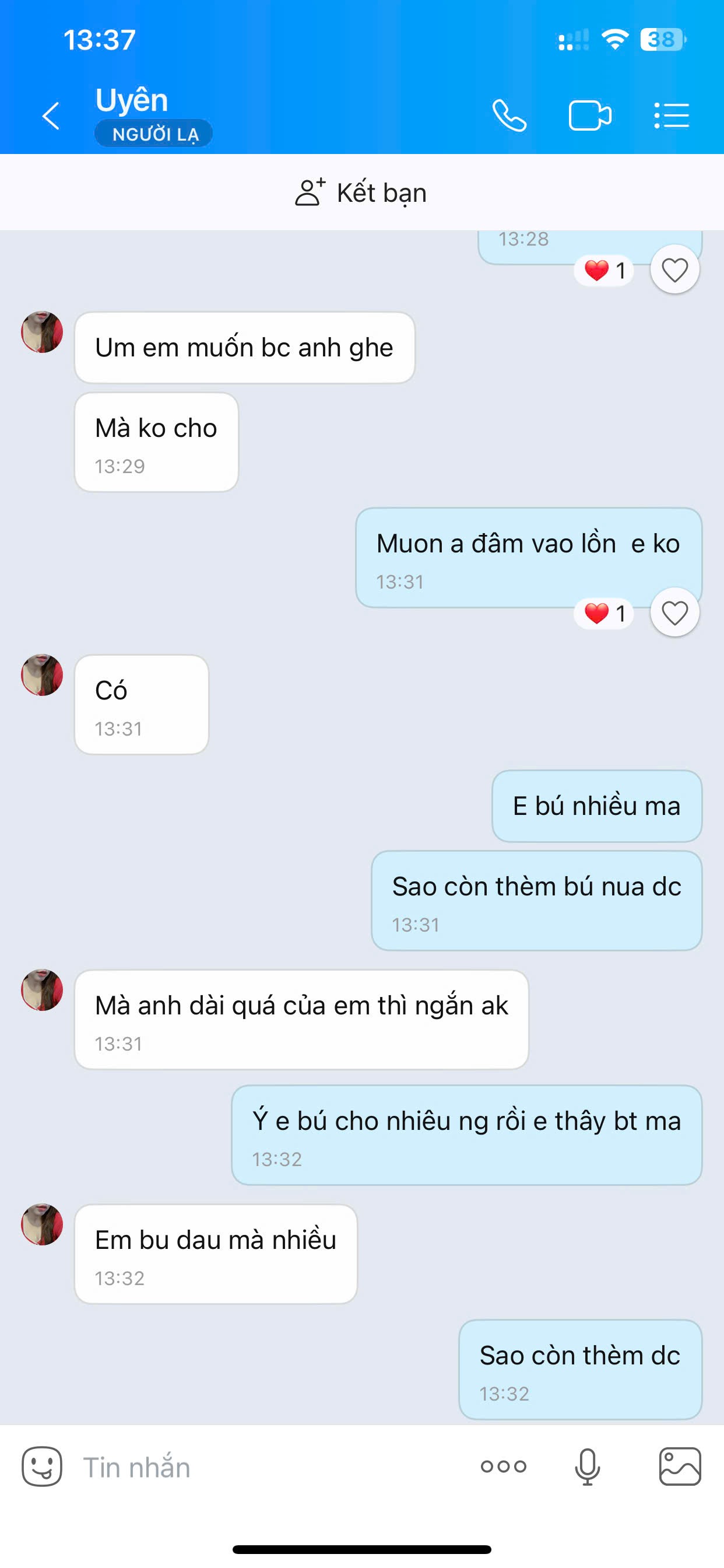Like the sent 13:31 message with the heart
The height and width of the screenshot is (1568, 724).
click(x=674, y=612)
